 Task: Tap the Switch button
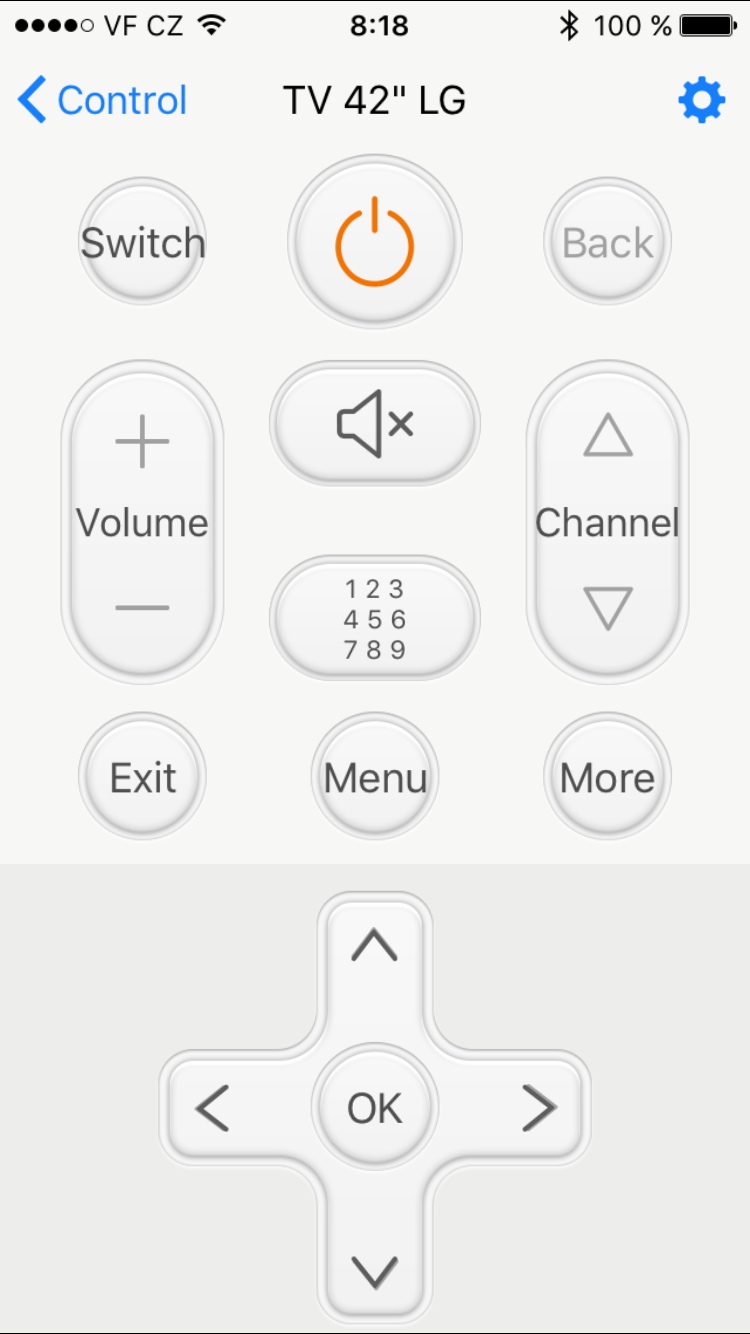pyautogui.click(x=143, y=242)
